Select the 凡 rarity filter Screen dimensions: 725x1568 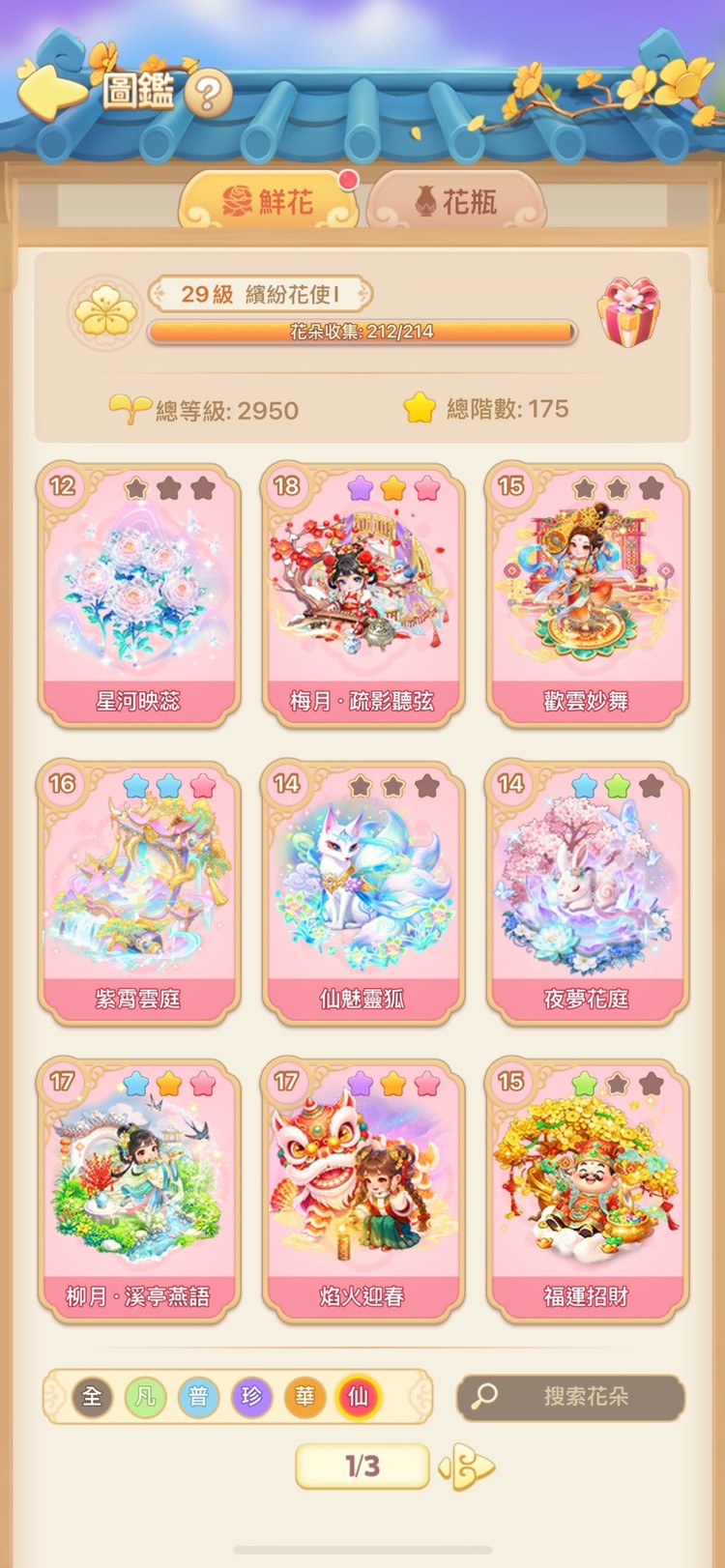(x=145, y=1397)
